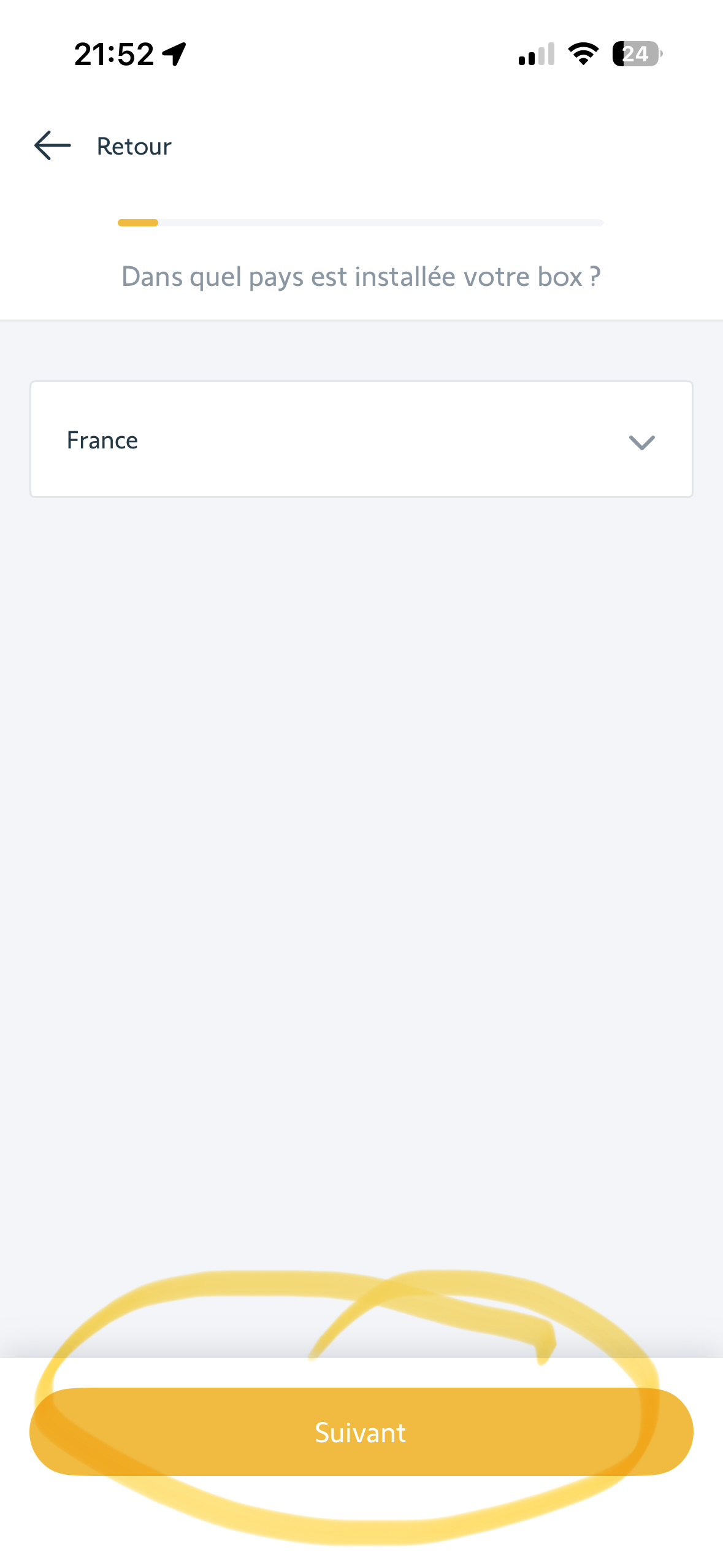The width and height of the screenshot is (723, 1568).
Task: Tap the Suivant button to continue
Action: pyautogui.click(x=361, y=1432)
